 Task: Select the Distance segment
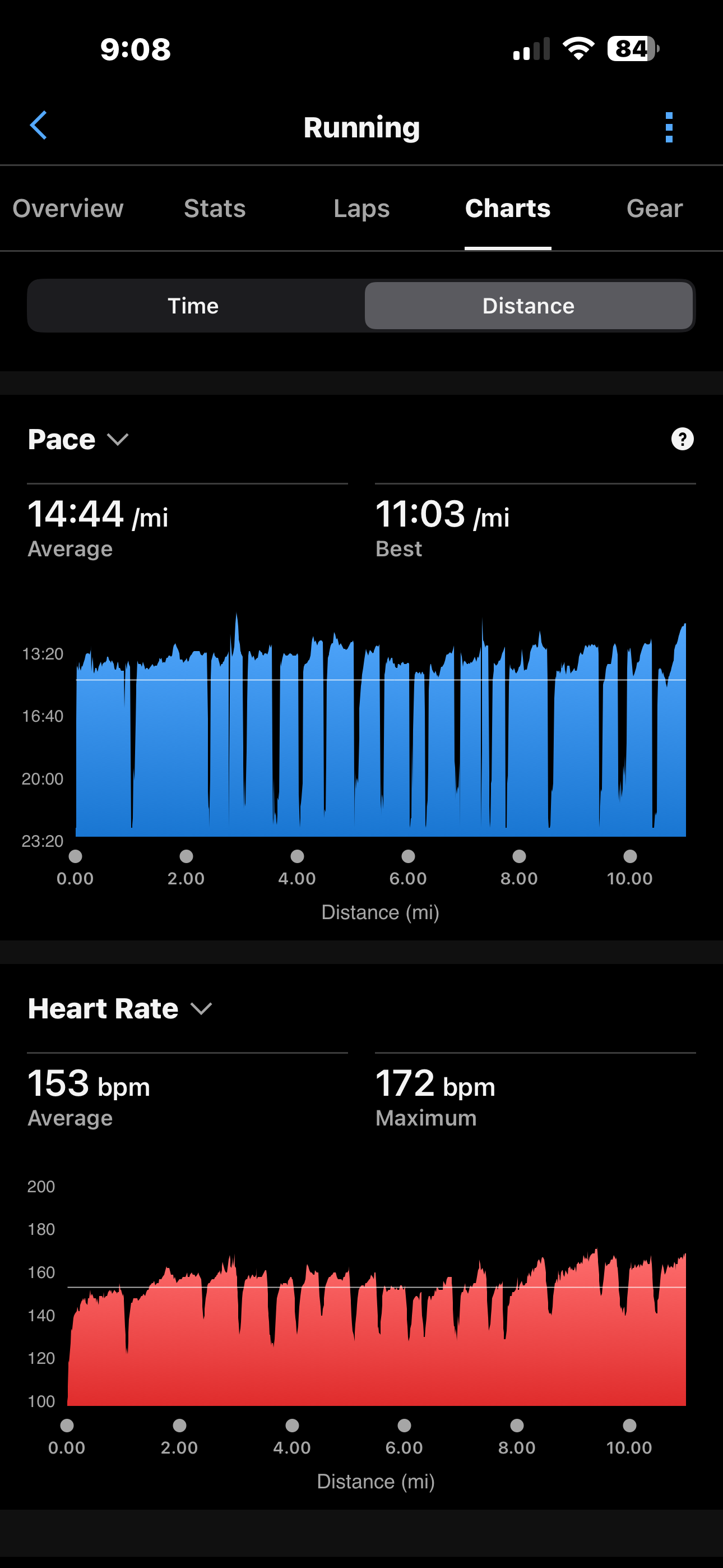pos(529,306)
